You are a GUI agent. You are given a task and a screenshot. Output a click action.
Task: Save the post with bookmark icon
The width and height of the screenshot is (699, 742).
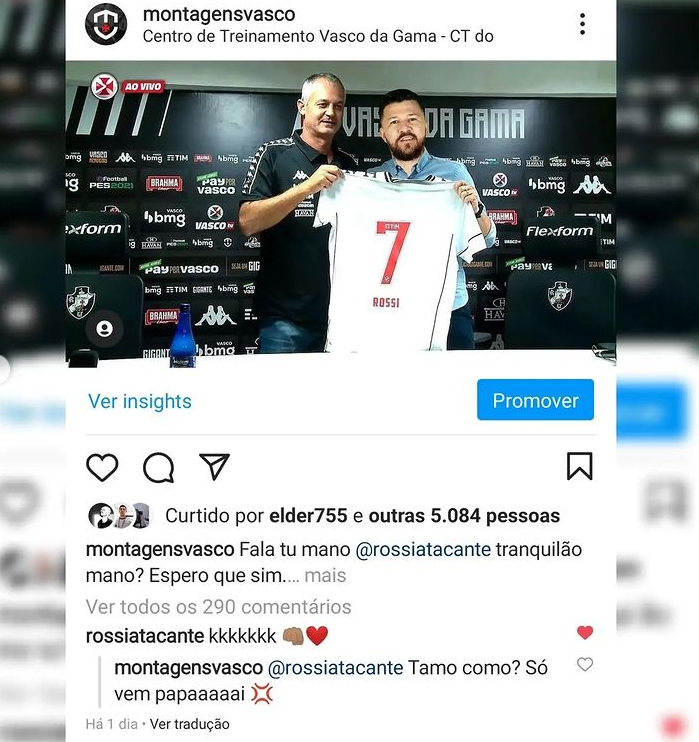(579, 466)
